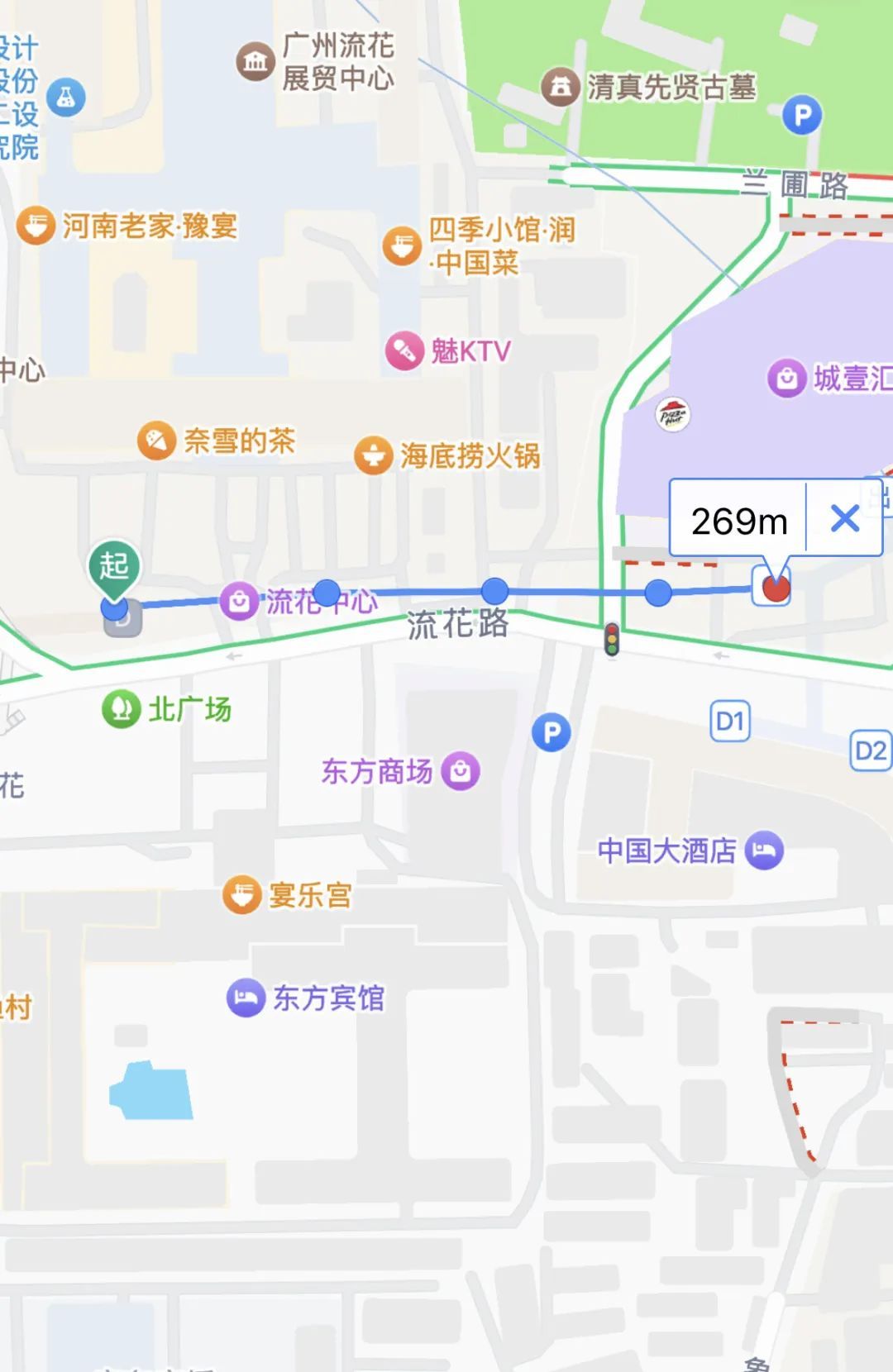Select the 宴乐宫 restaurant marker
Viewport: 893px width, 1372px height.
242,894
